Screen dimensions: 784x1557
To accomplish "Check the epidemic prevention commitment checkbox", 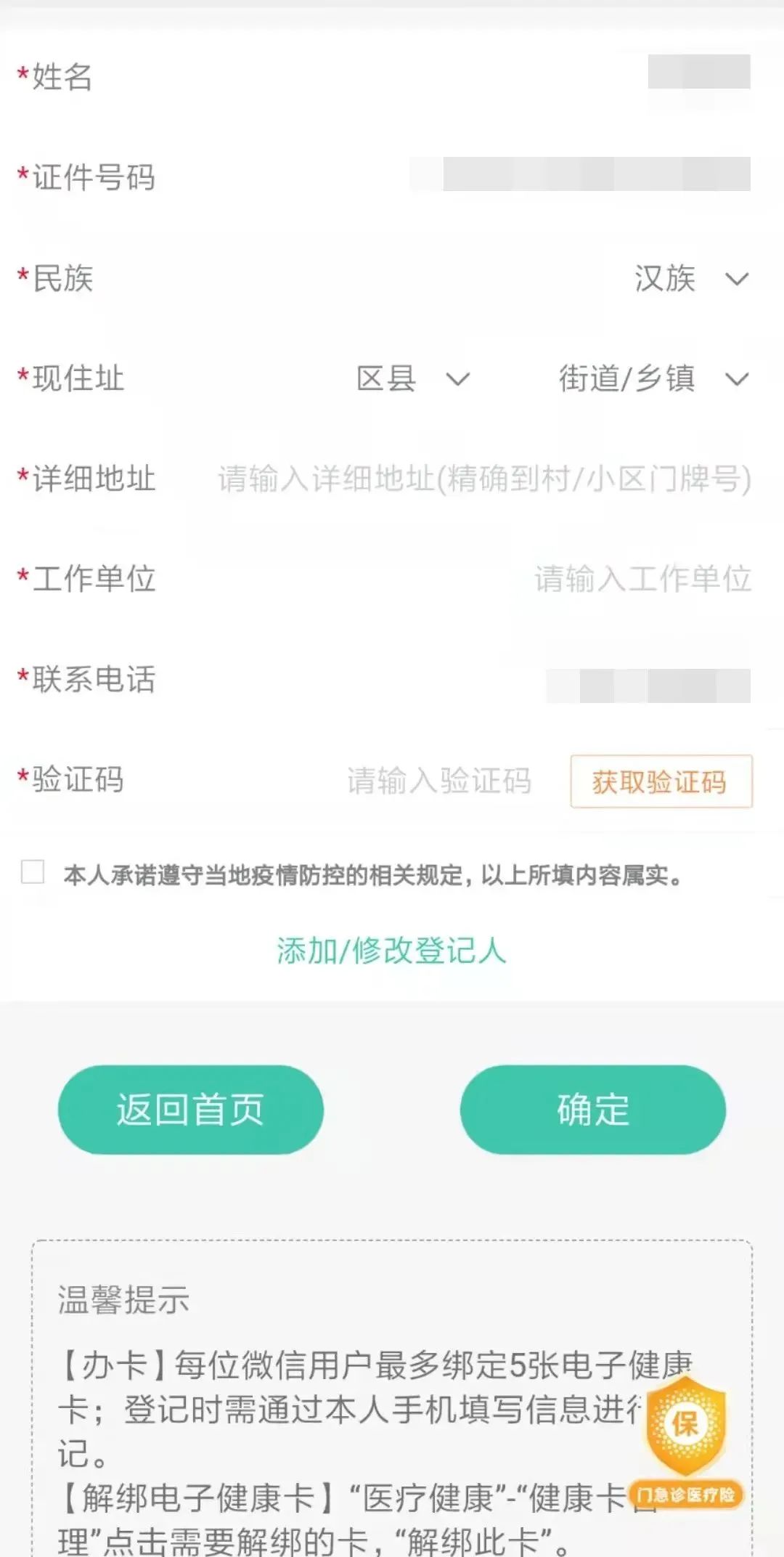I will point(33,871).
